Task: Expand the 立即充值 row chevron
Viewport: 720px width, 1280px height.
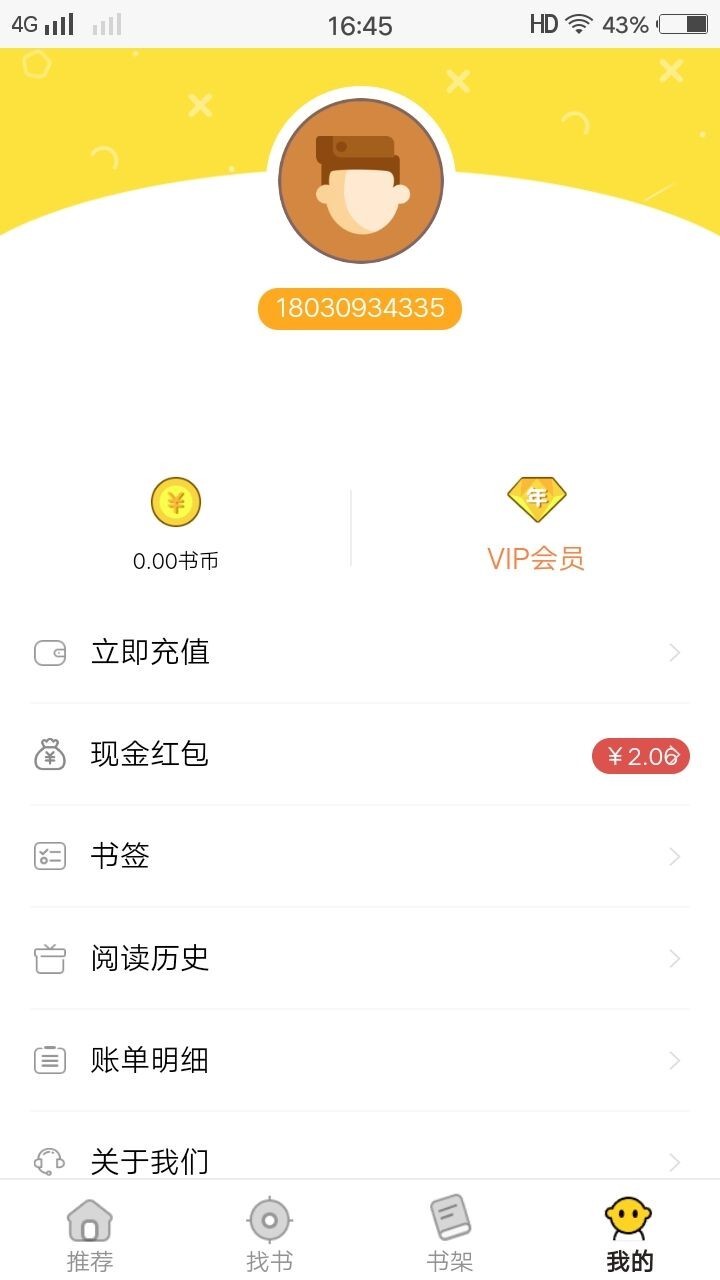Action: click(673, 652)
